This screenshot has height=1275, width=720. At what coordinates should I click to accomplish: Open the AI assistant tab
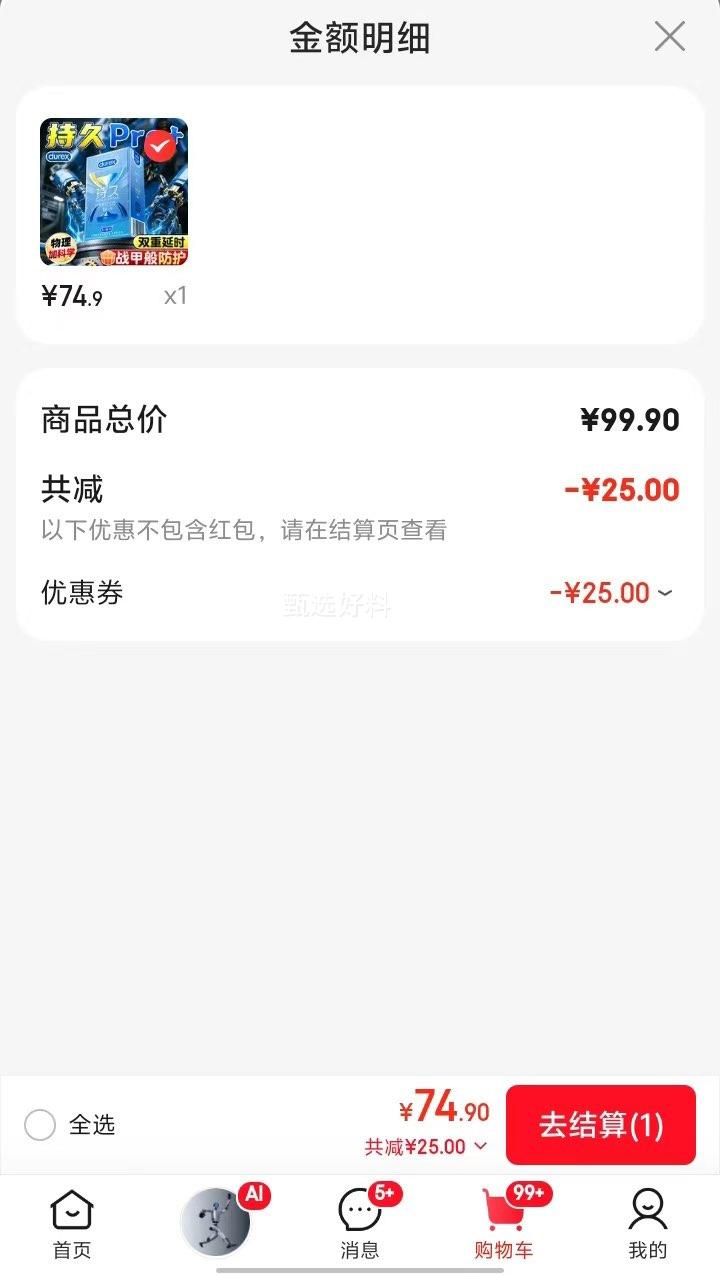point(216,1222)
